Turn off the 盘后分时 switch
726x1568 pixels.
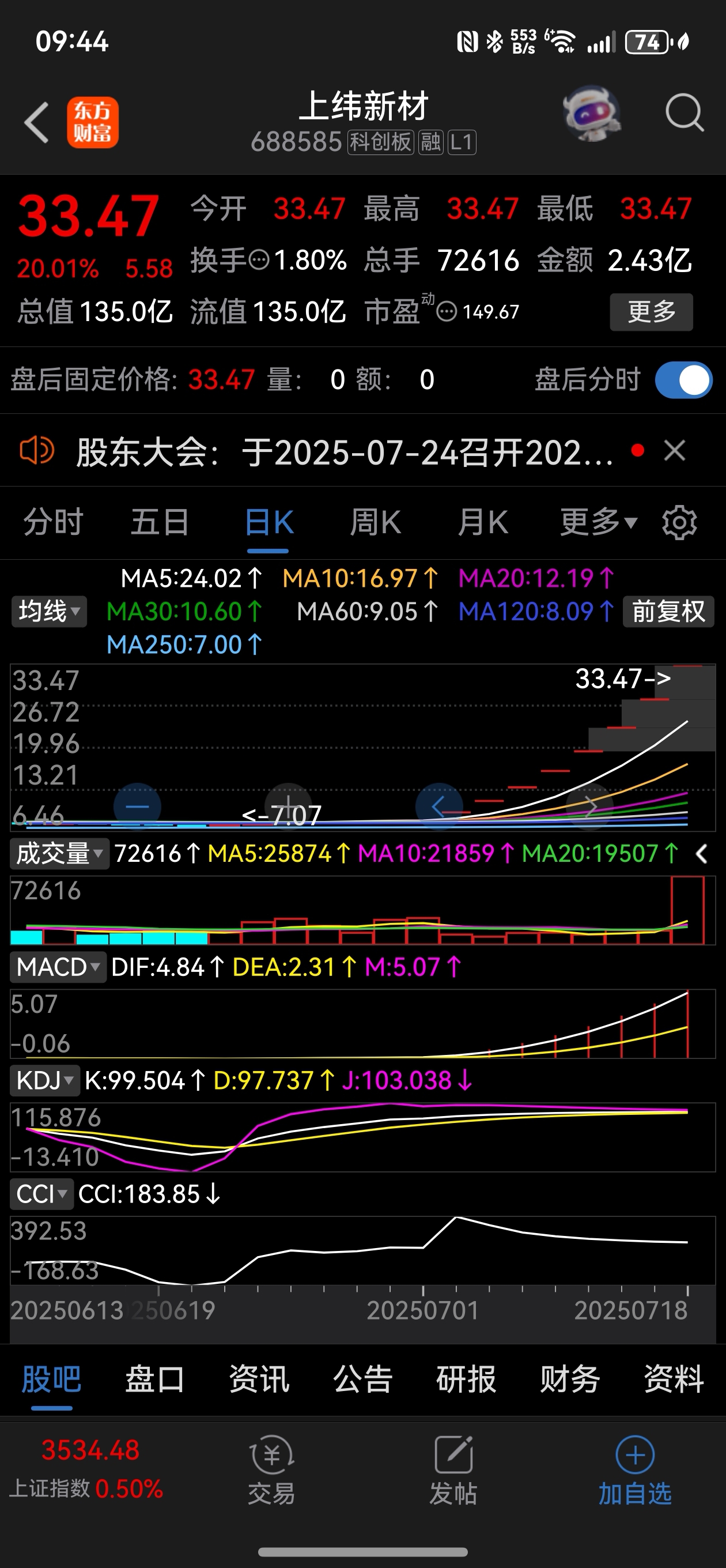point(683,380)
